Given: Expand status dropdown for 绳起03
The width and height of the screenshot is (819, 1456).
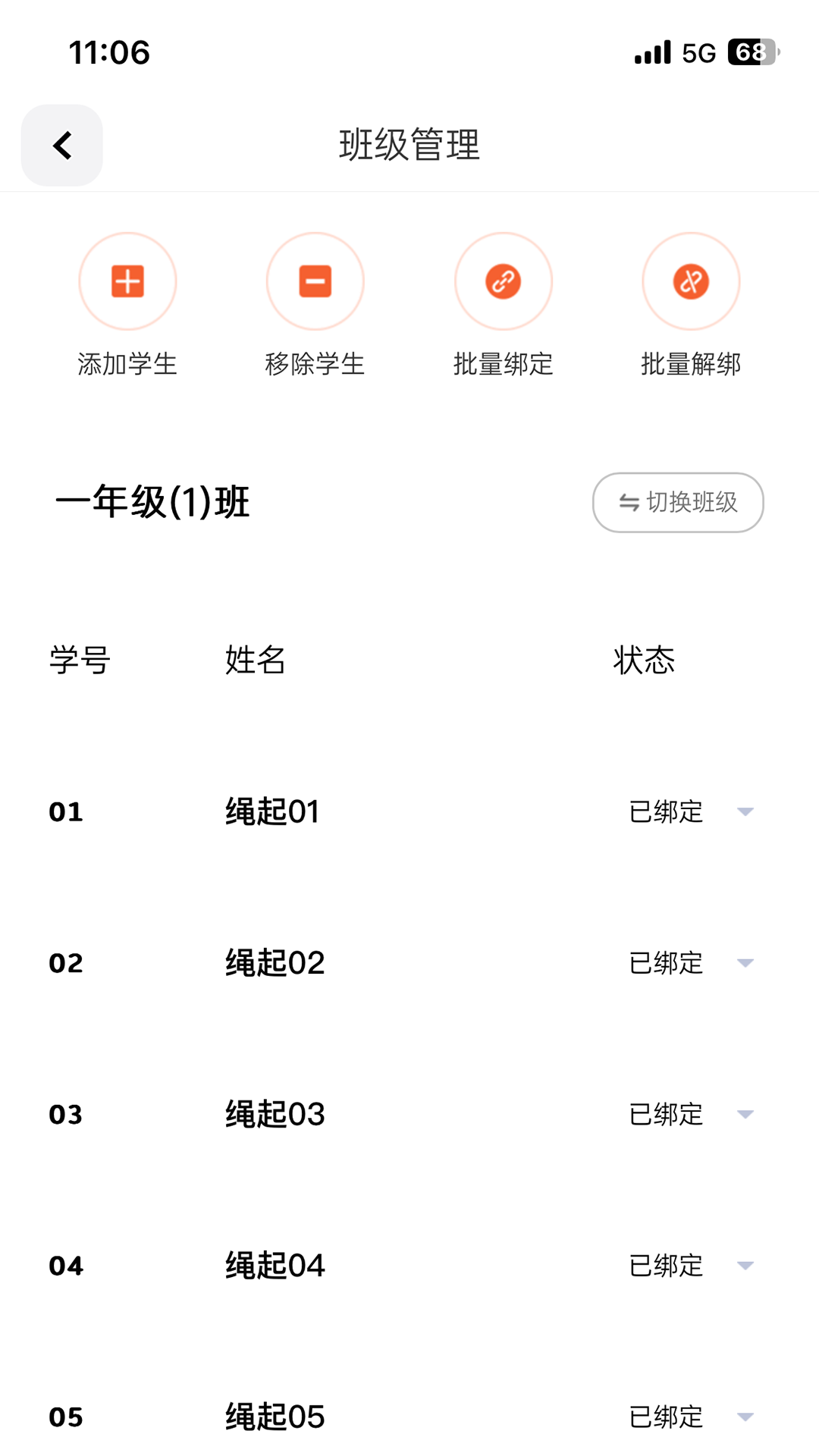Looking at the screenshot, I should click(x=745, y=1115).
